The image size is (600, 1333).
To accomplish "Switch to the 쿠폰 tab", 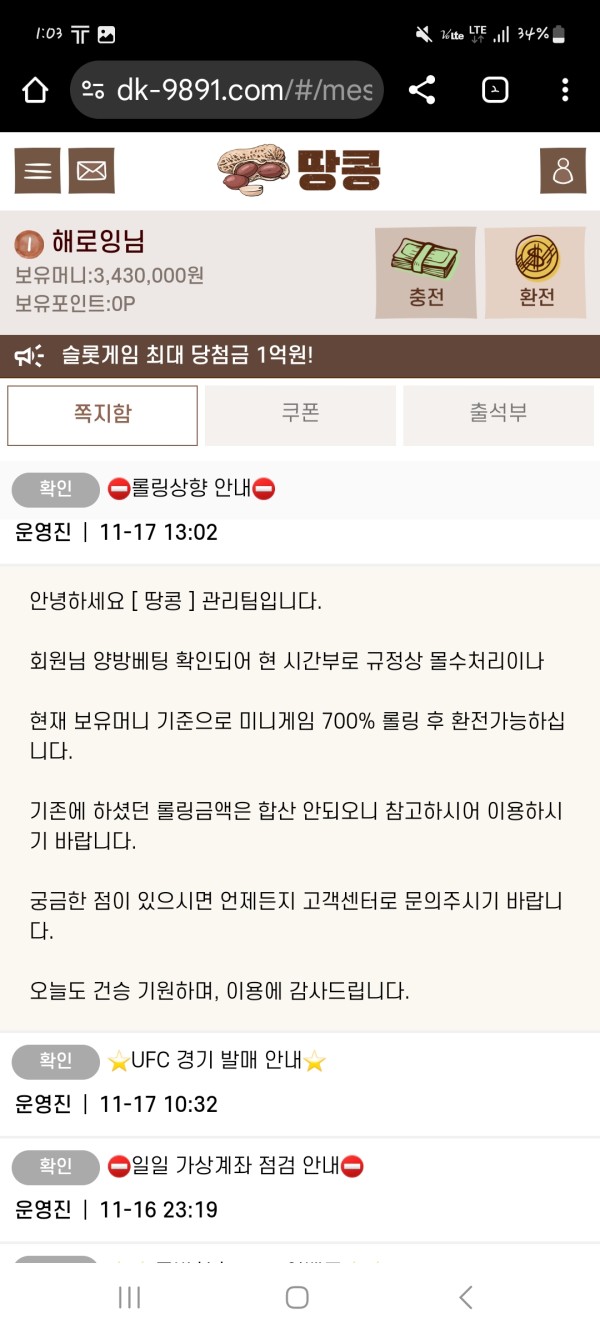I will point(300,414).
